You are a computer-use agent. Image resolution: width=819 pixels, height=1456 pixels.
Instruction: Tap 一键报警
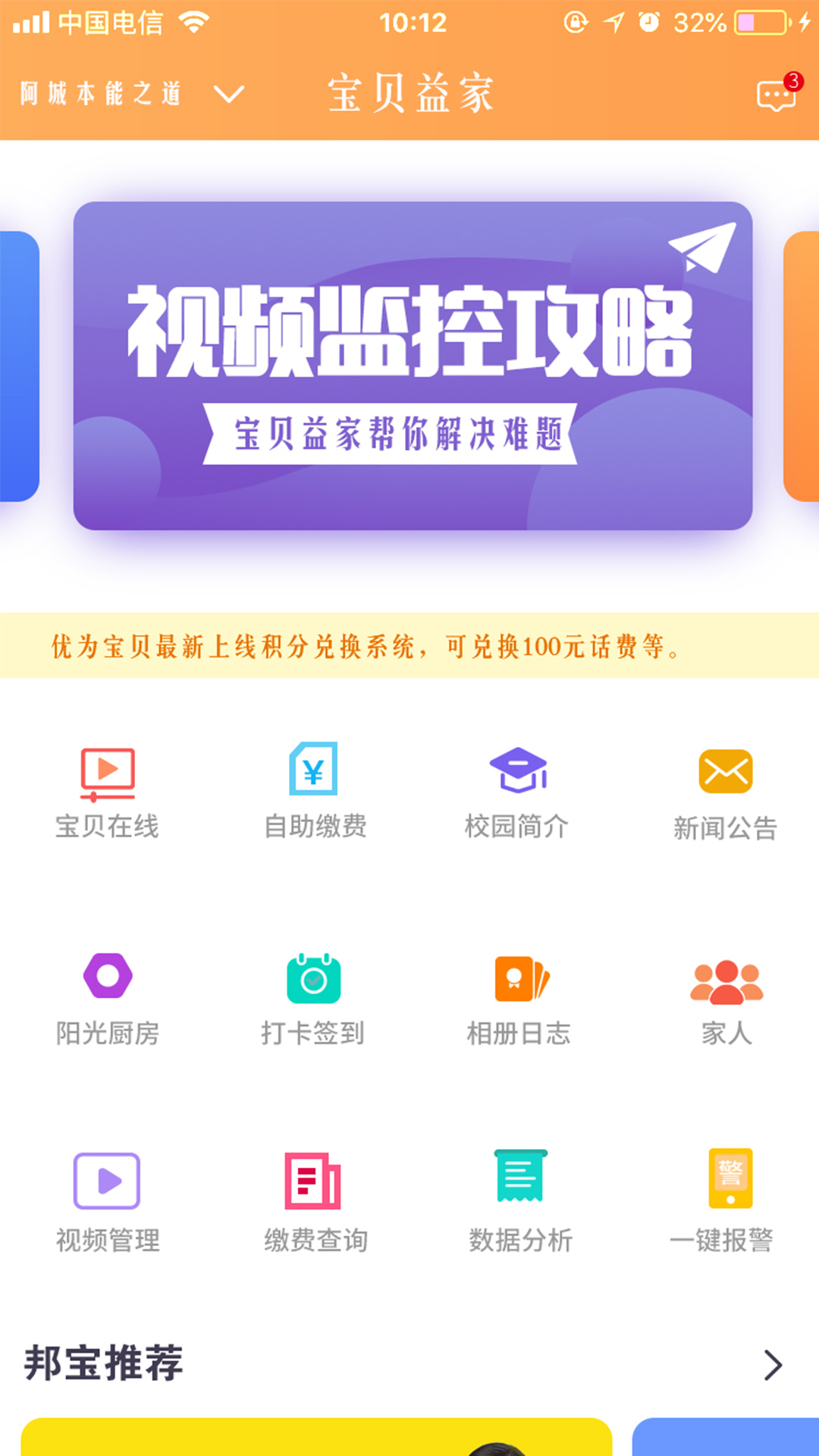coord(726,1203)
